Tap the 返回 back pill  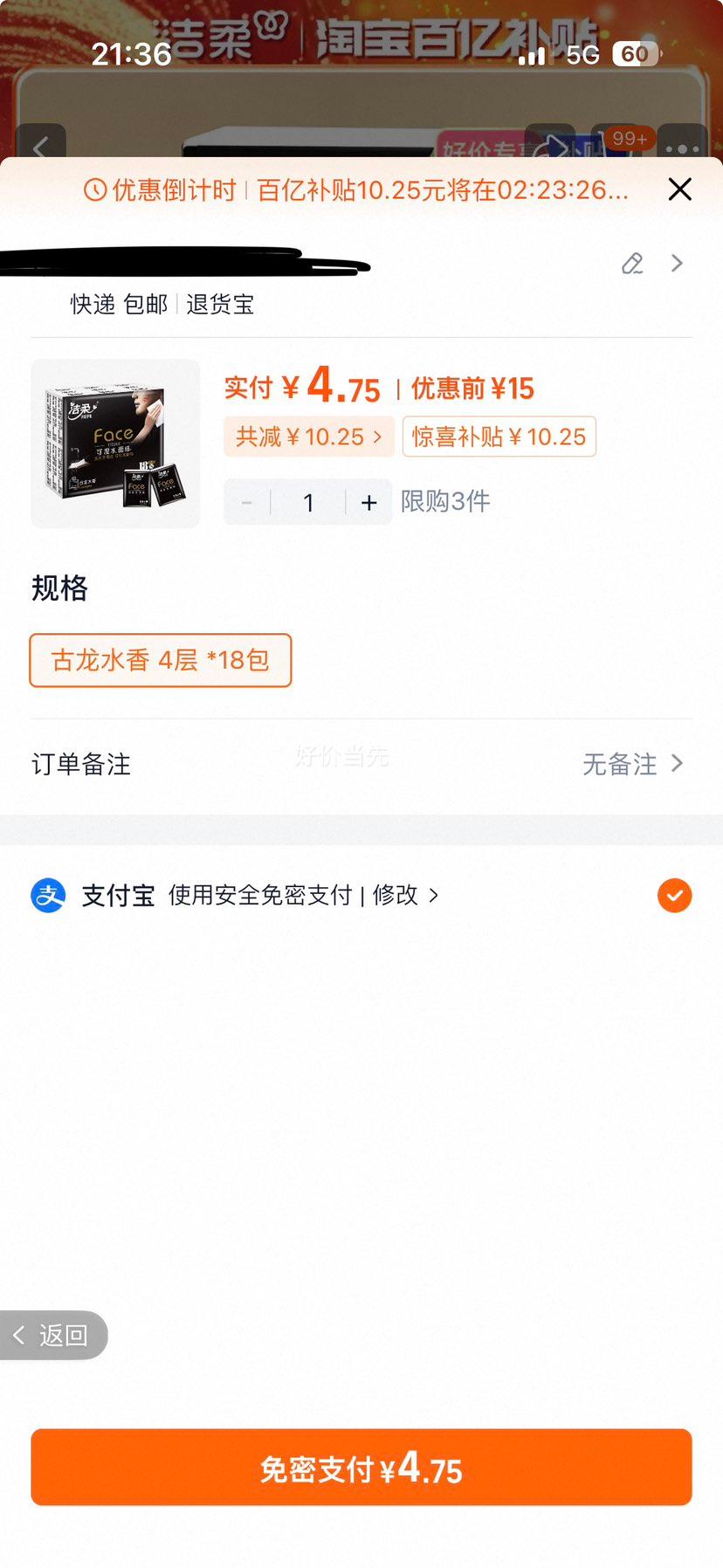click(53, 1335)
